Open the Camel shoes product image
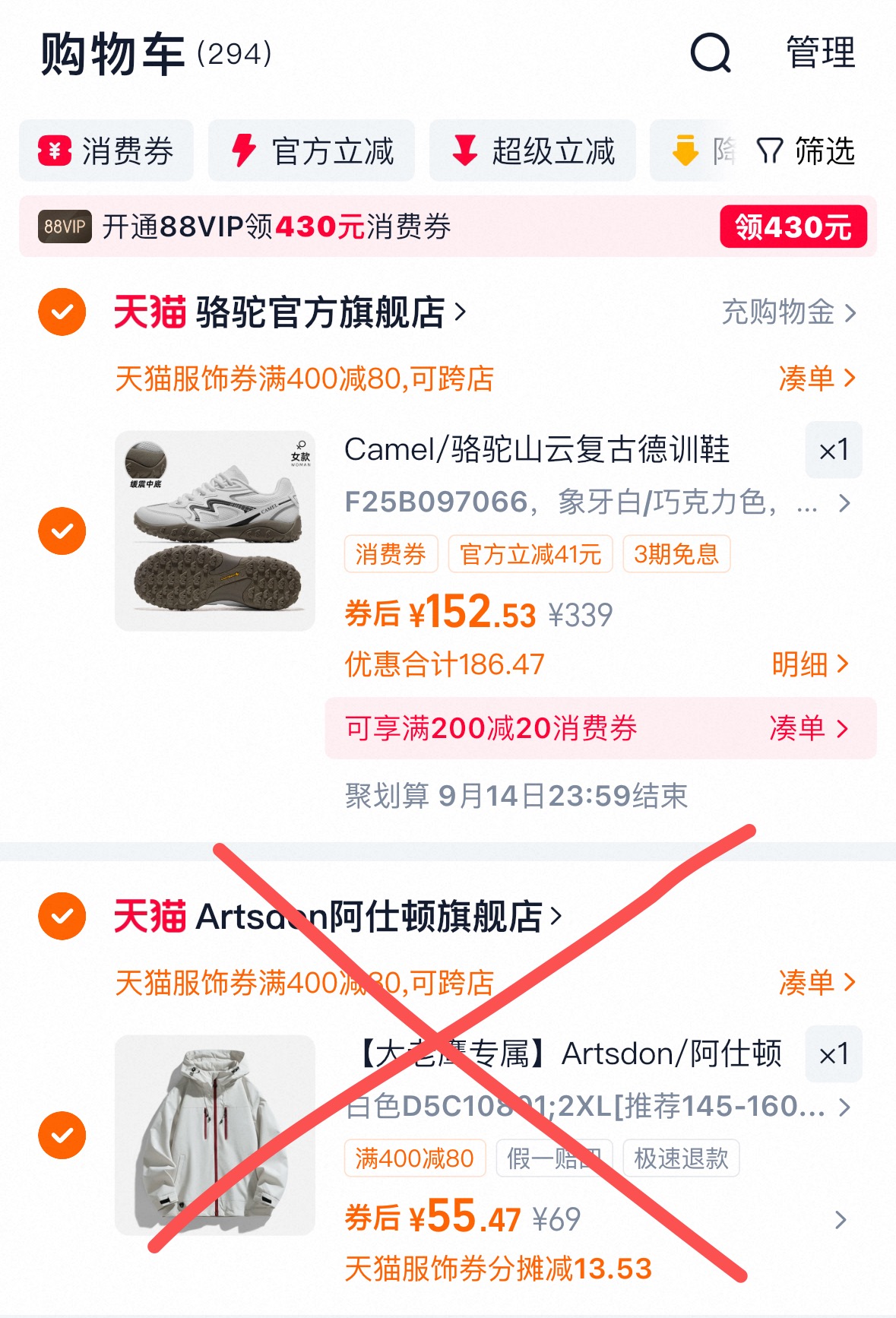 [215, 531]
